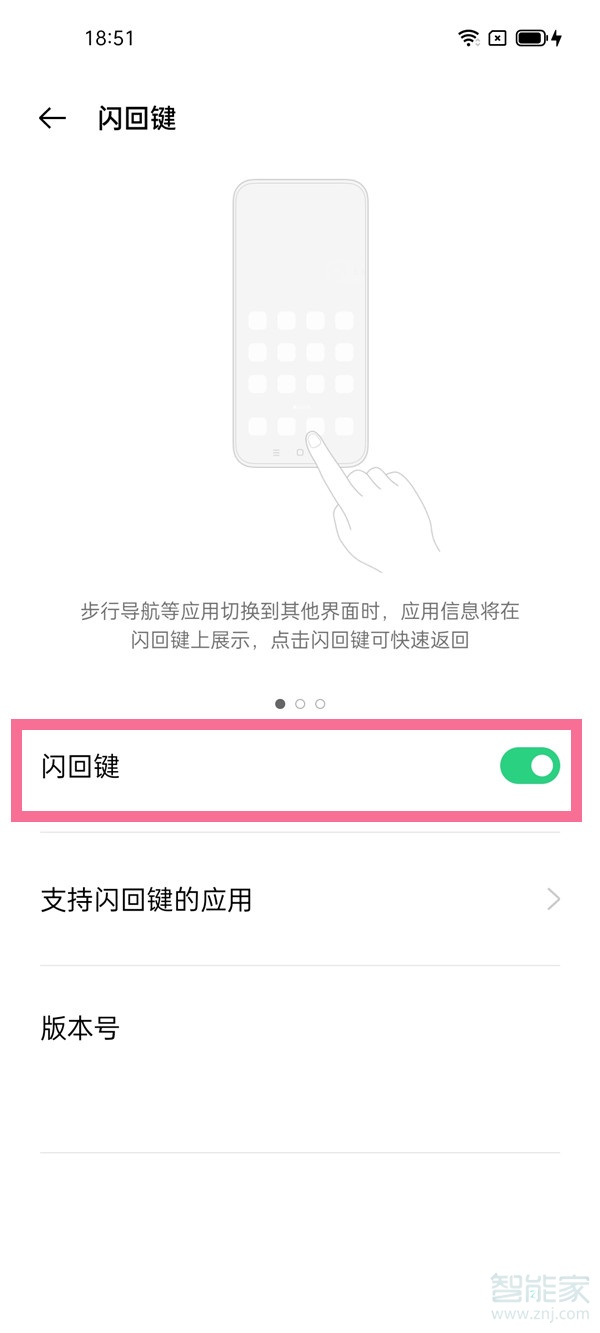Turn off the 闪回键 switch
Image resolution: width=600 pixels, height=1333 pixels.
[529, 767]
